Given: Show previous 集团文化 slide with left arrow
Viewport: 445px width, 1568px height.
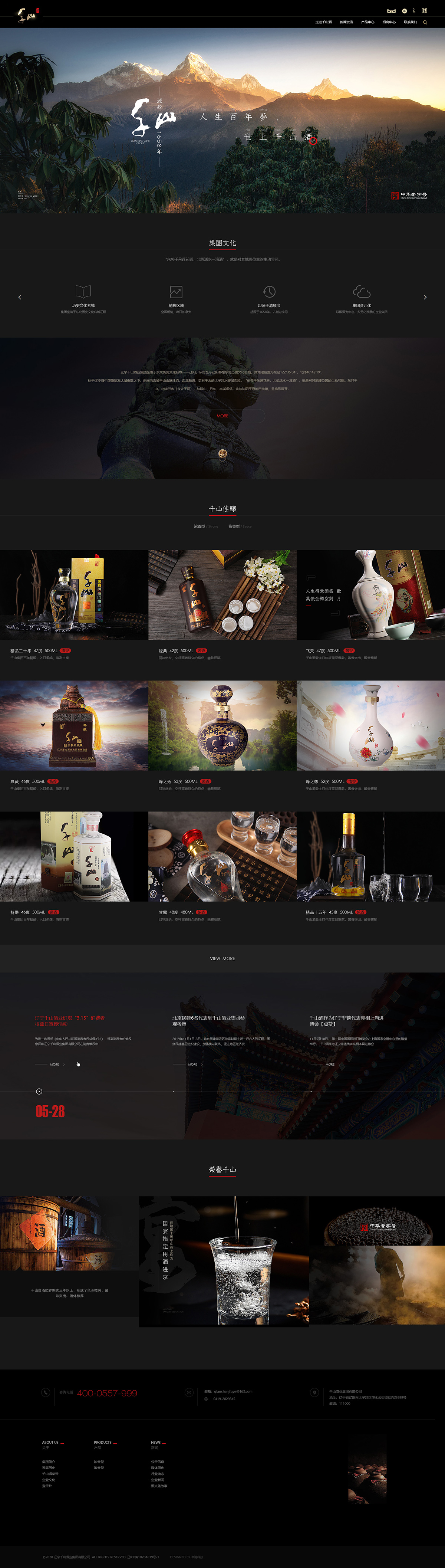Looking at the screenshot, I should (20, 297).
